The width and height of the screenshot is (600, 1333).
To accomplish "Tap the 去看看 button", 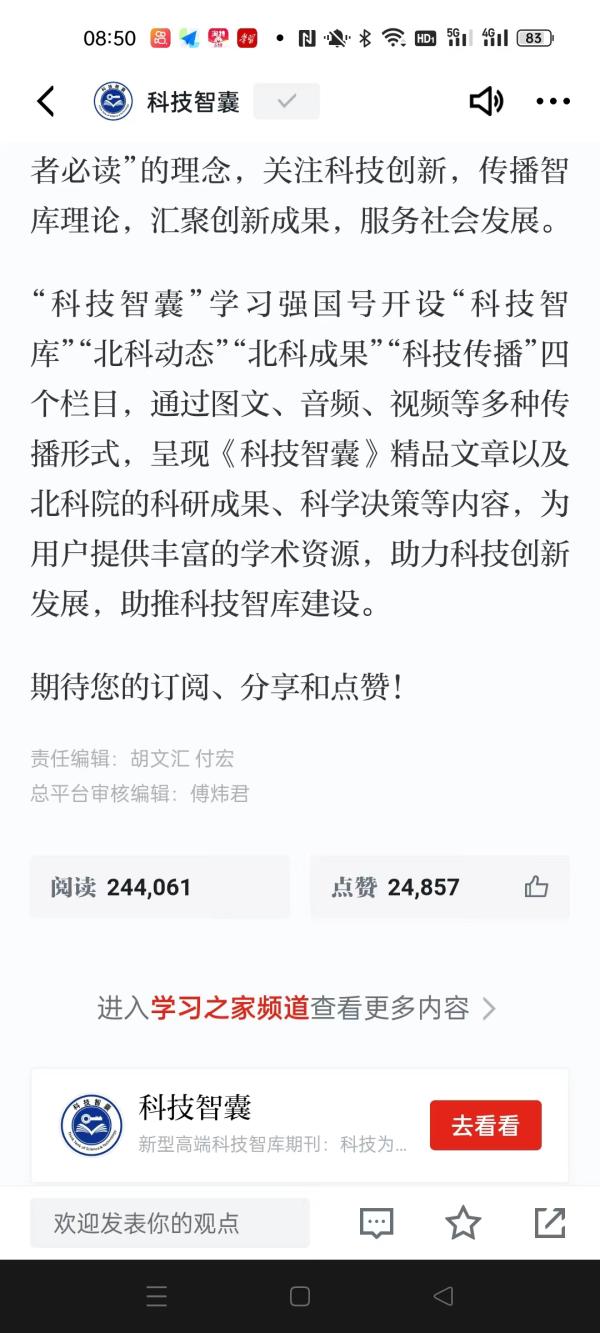I will [485, 1125].
